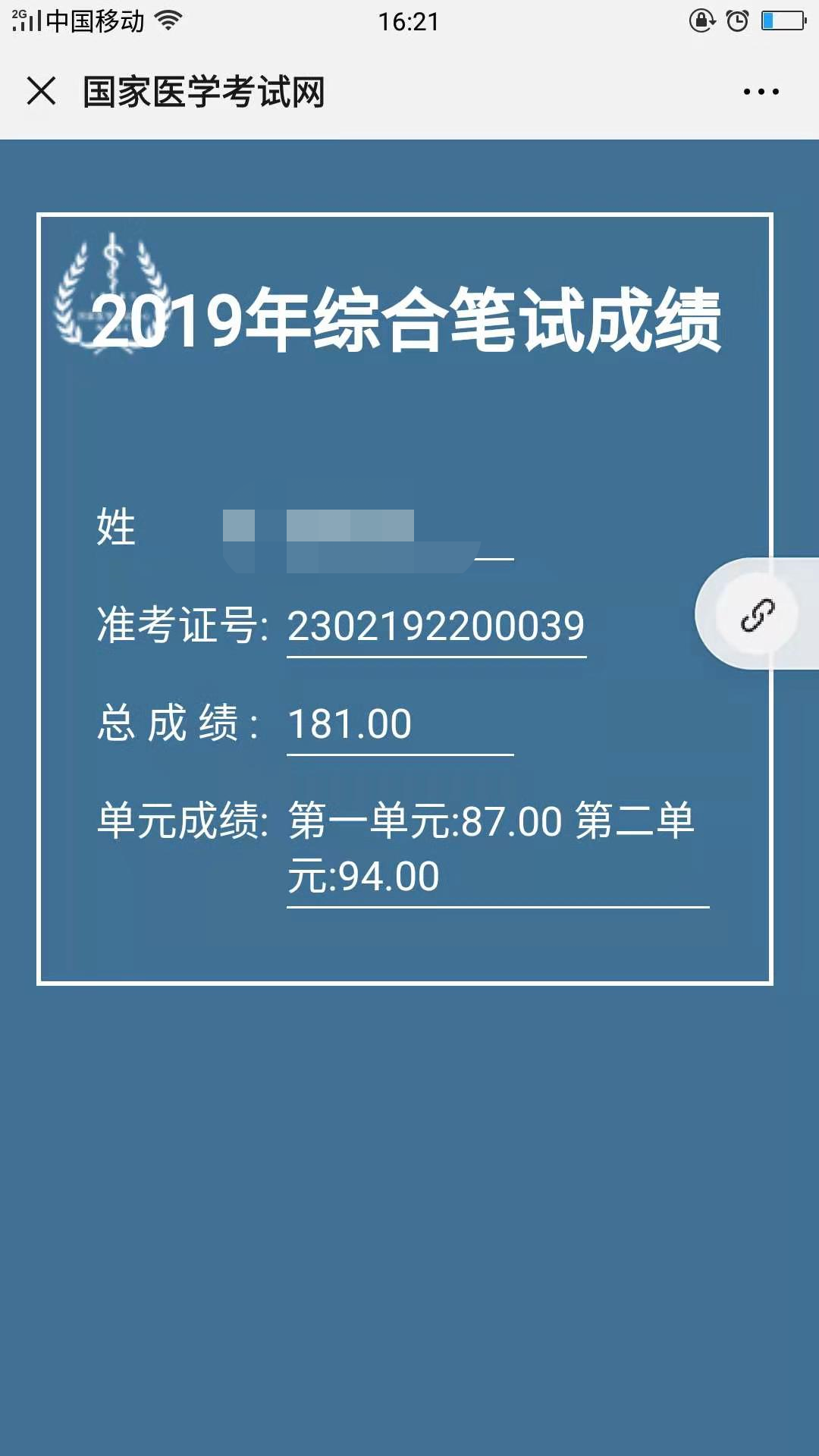
Task: Close the 国家医学考试网 page
Action: click(x=41, y=91)
